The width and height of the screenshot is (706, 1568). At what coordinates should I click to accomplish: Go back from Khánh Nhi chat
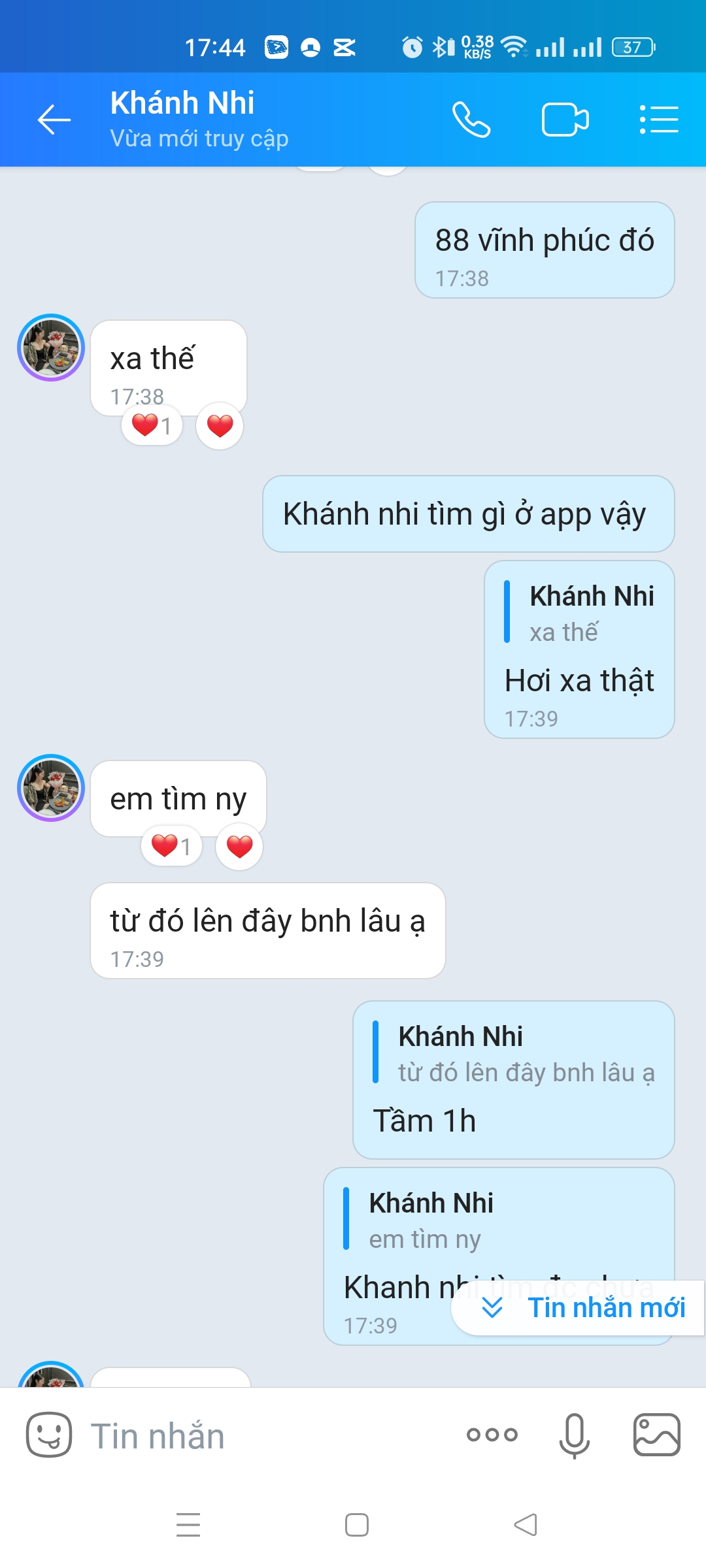(54, 120)
